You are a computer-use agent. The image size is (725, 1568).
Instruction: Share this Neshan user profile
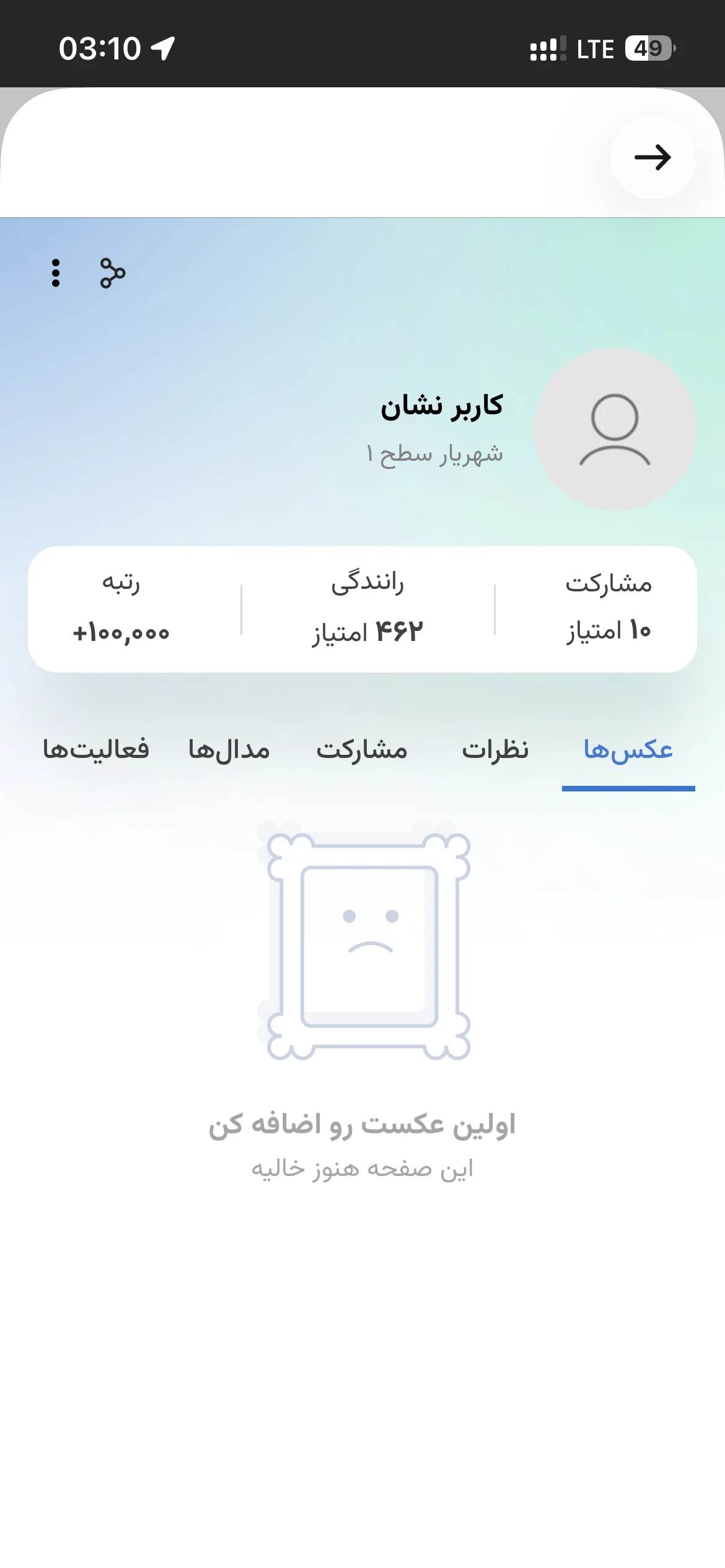click(113, 273)
